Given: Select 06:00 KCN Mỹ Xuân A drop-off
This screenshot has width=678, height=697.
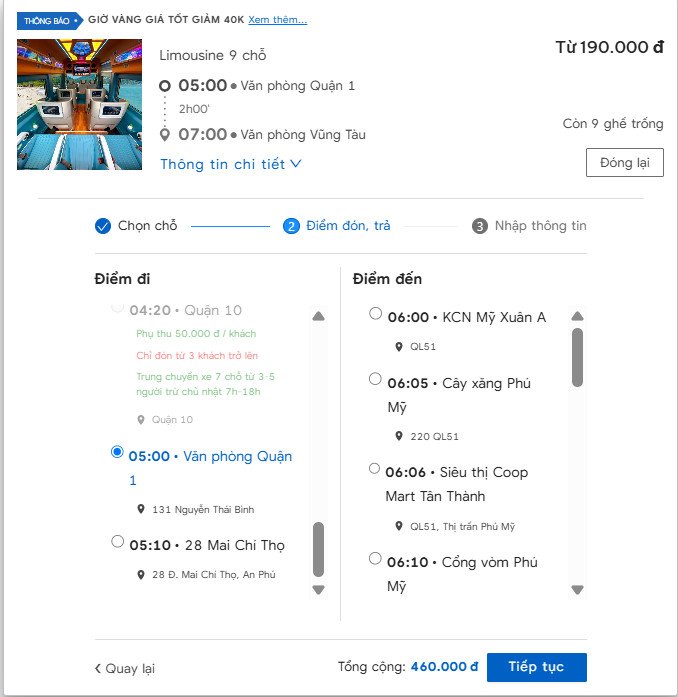Looking at the screenshot, I should tap(375, 314).
